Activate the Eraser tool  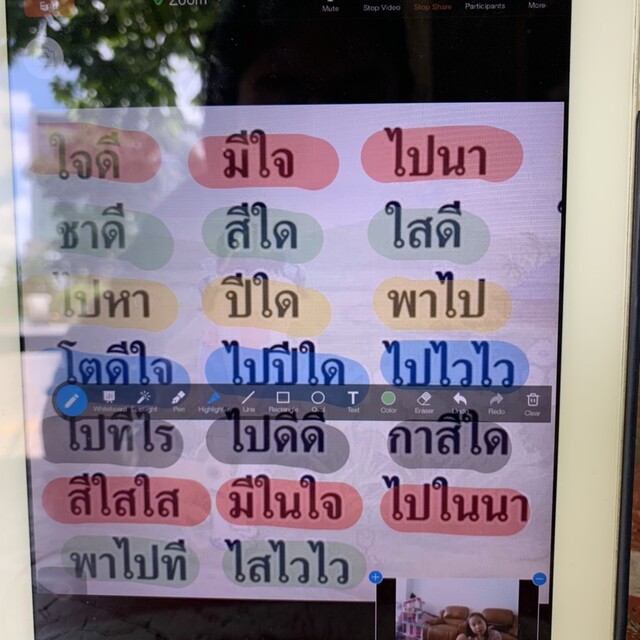coord(424,401)
